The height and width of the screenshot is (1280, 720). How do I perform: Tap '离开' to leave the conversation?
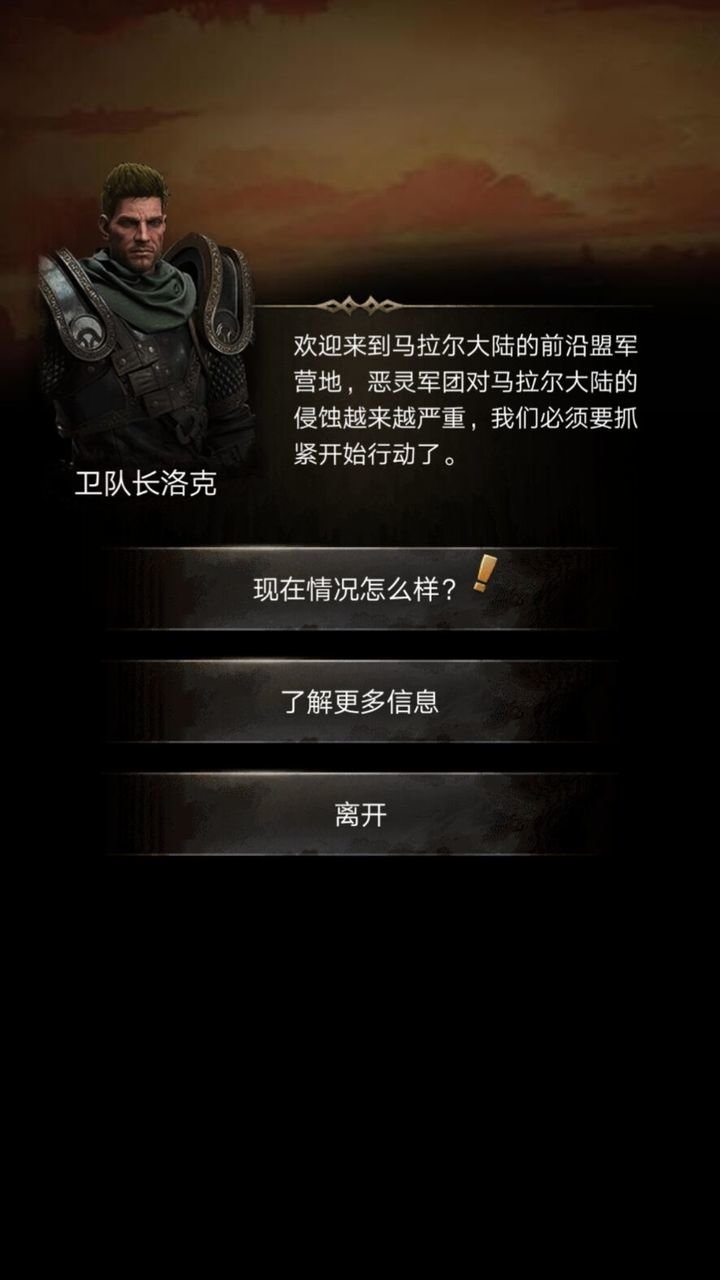[x=360, y=815]
